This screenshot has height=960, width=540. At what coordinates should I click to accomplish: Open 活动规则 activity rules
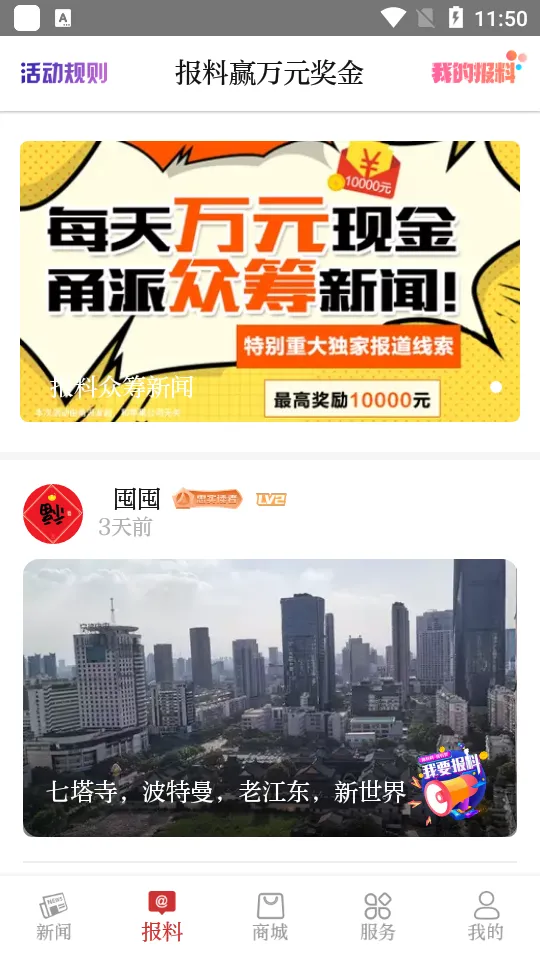tap(64, 73)
